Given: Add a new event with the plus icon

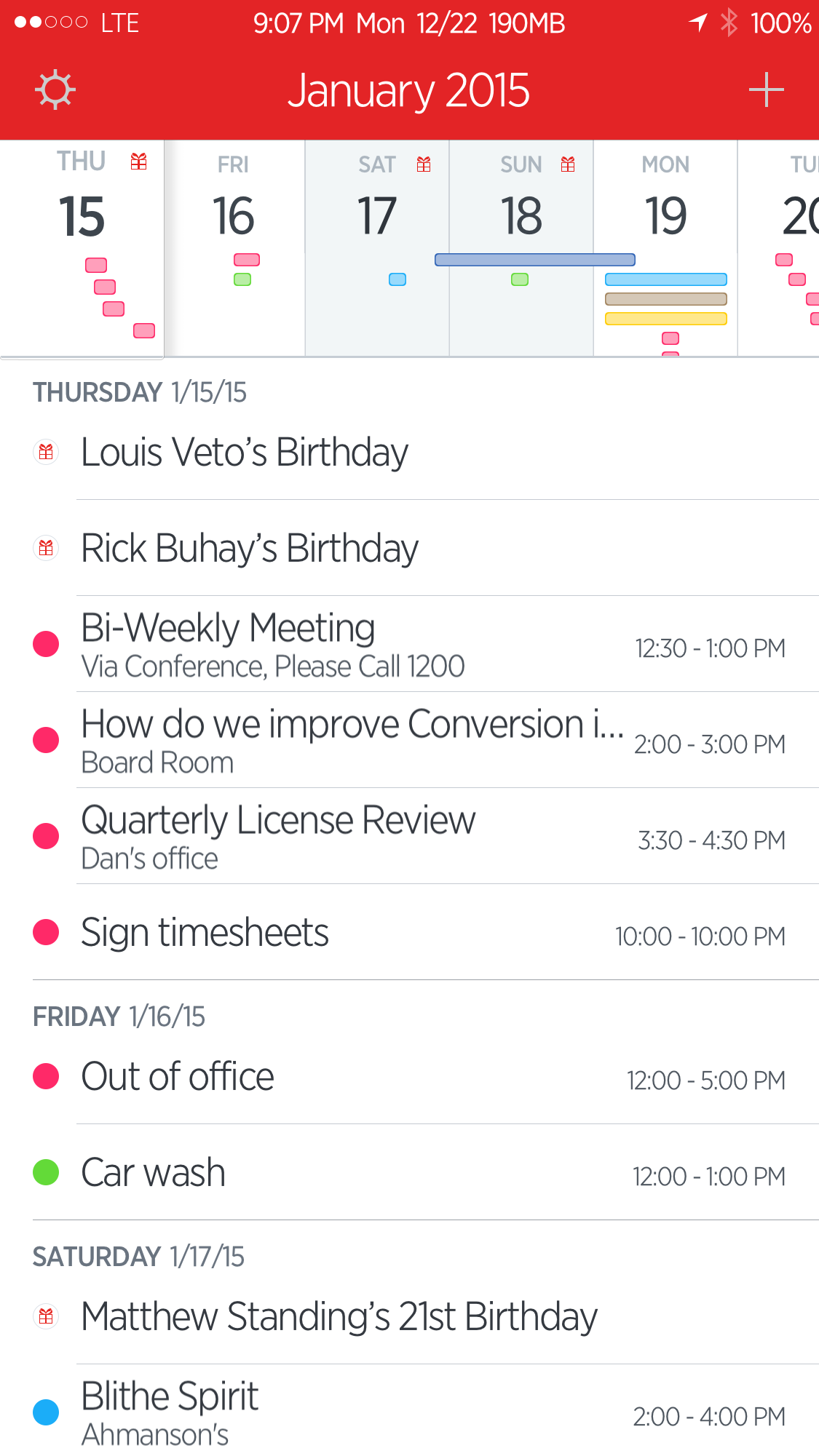Looking at the screenshot, I should click(x=766, y=90).
